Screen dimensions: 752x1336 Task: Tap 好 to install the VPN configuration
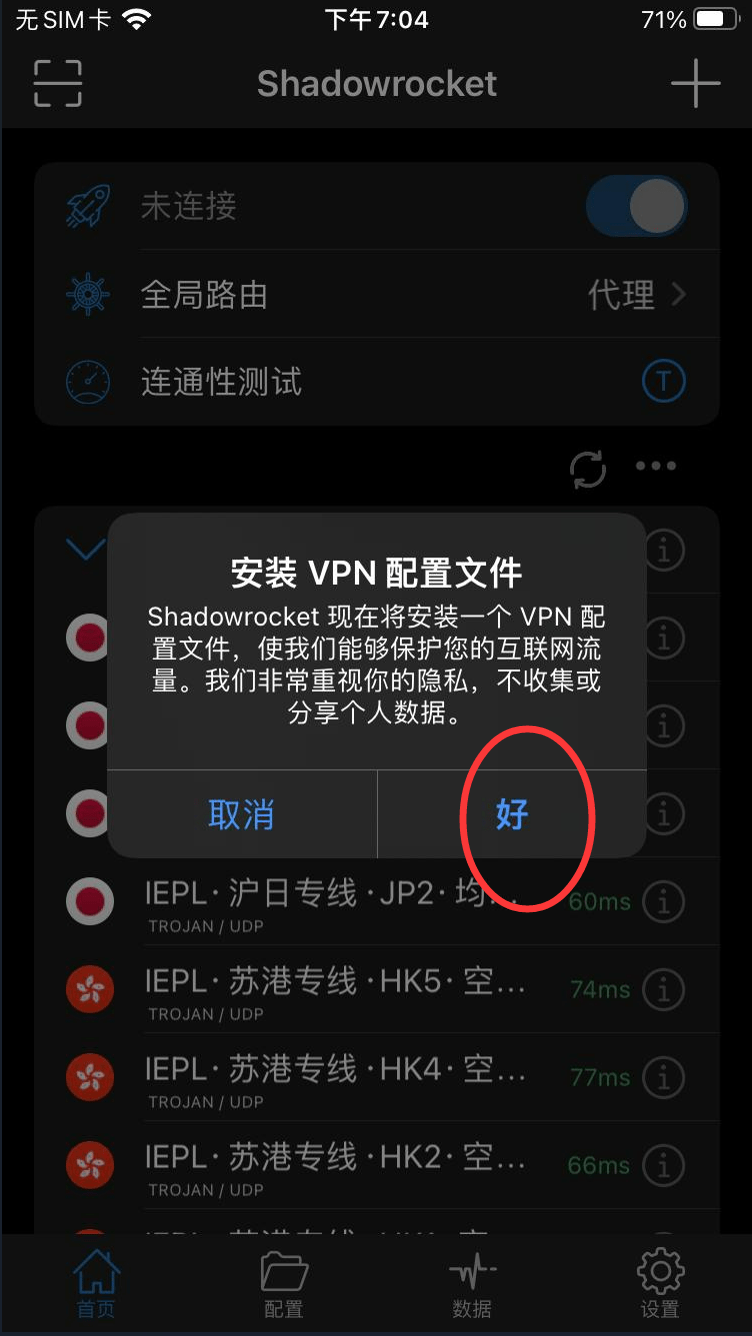point(511,814)
